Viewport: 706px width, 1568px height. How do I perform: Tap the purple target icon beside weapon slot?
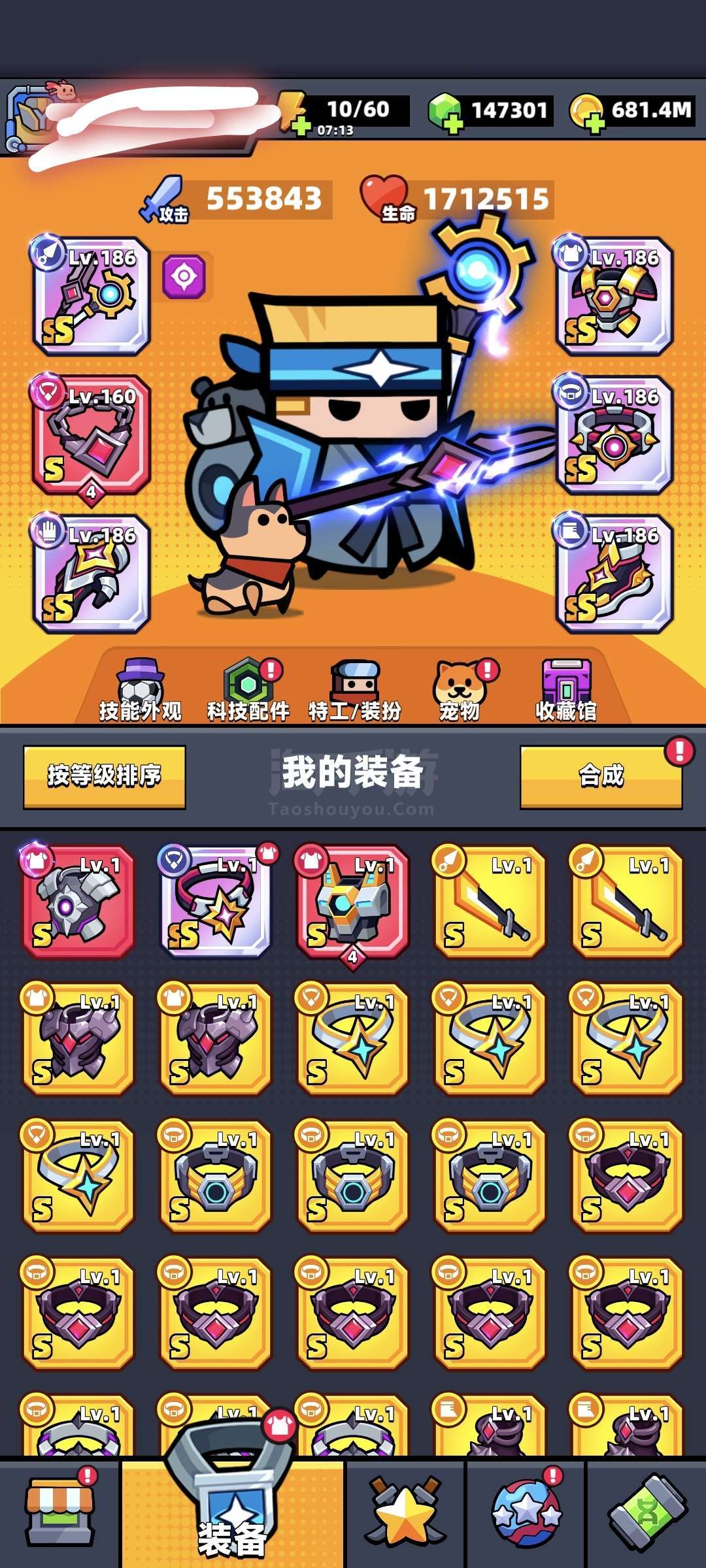[184, 277]
